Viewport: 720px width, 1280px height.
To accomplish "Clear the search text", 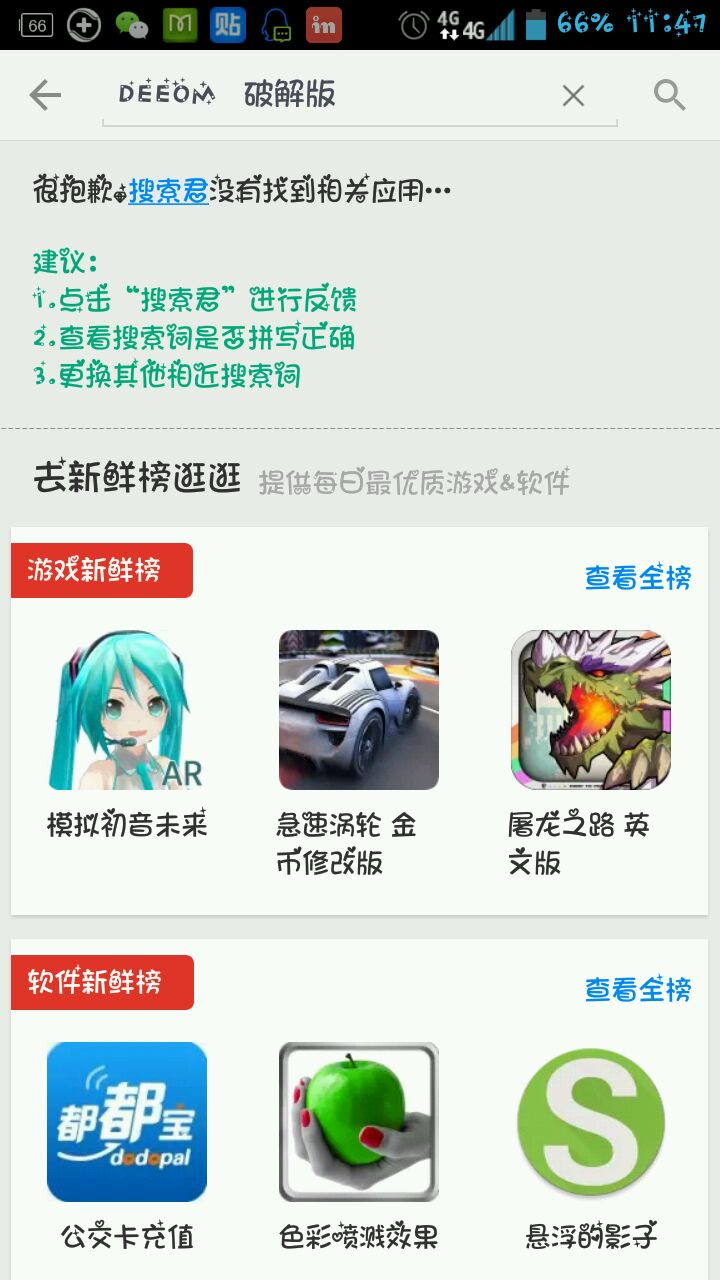I will point(573,96).
